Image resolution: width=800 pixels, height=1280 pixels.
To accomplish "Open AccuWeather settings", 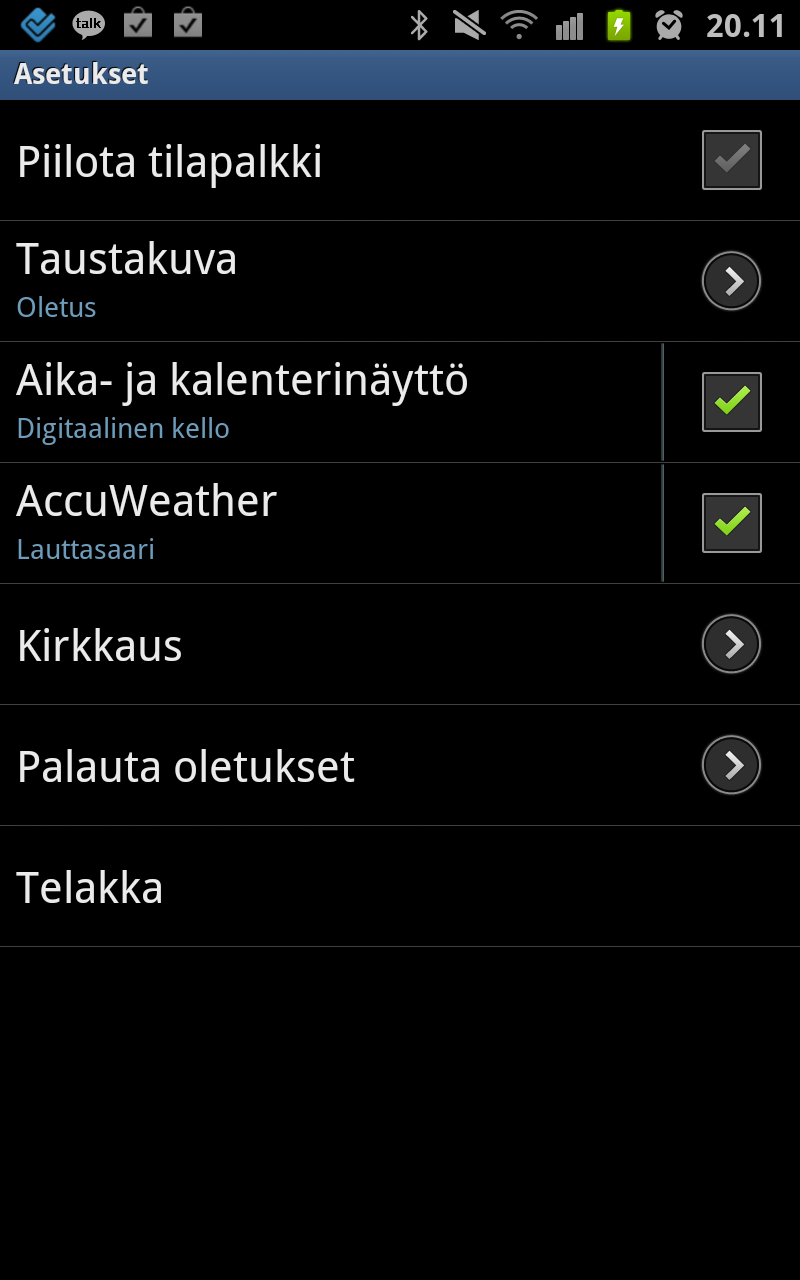I will click(x=330, y=523).
